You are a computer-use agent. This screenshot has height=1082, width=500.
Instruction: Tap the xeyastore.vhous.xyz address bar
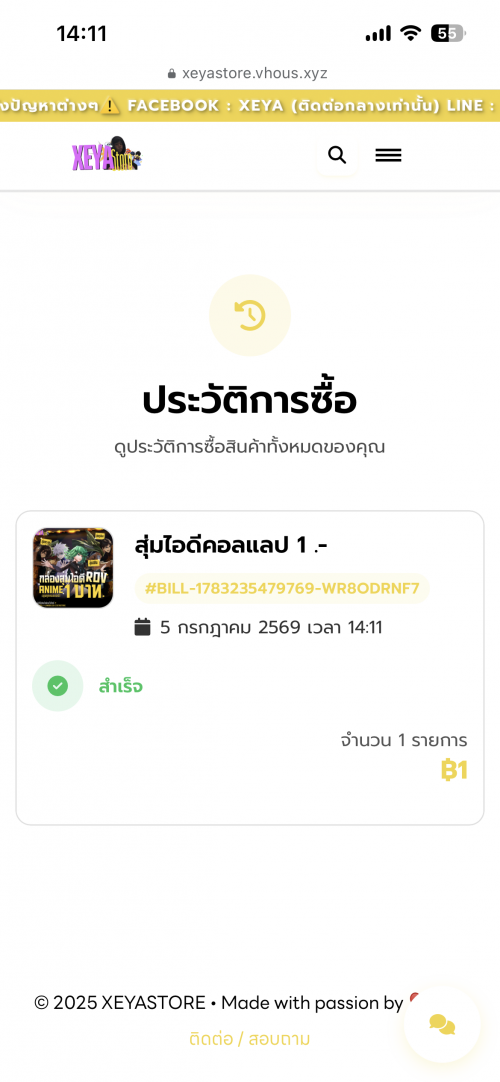click(x=248, y=73)
